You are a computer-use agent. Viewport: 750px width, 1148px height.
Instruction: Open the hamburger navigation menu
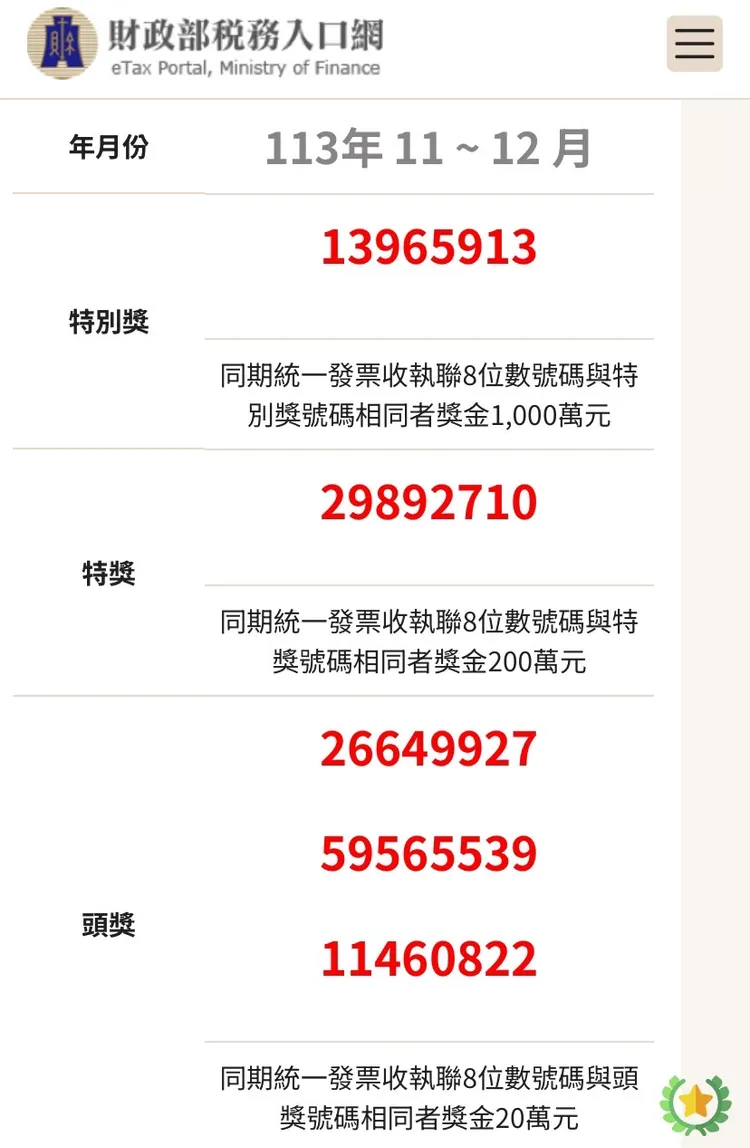[694, 45]
